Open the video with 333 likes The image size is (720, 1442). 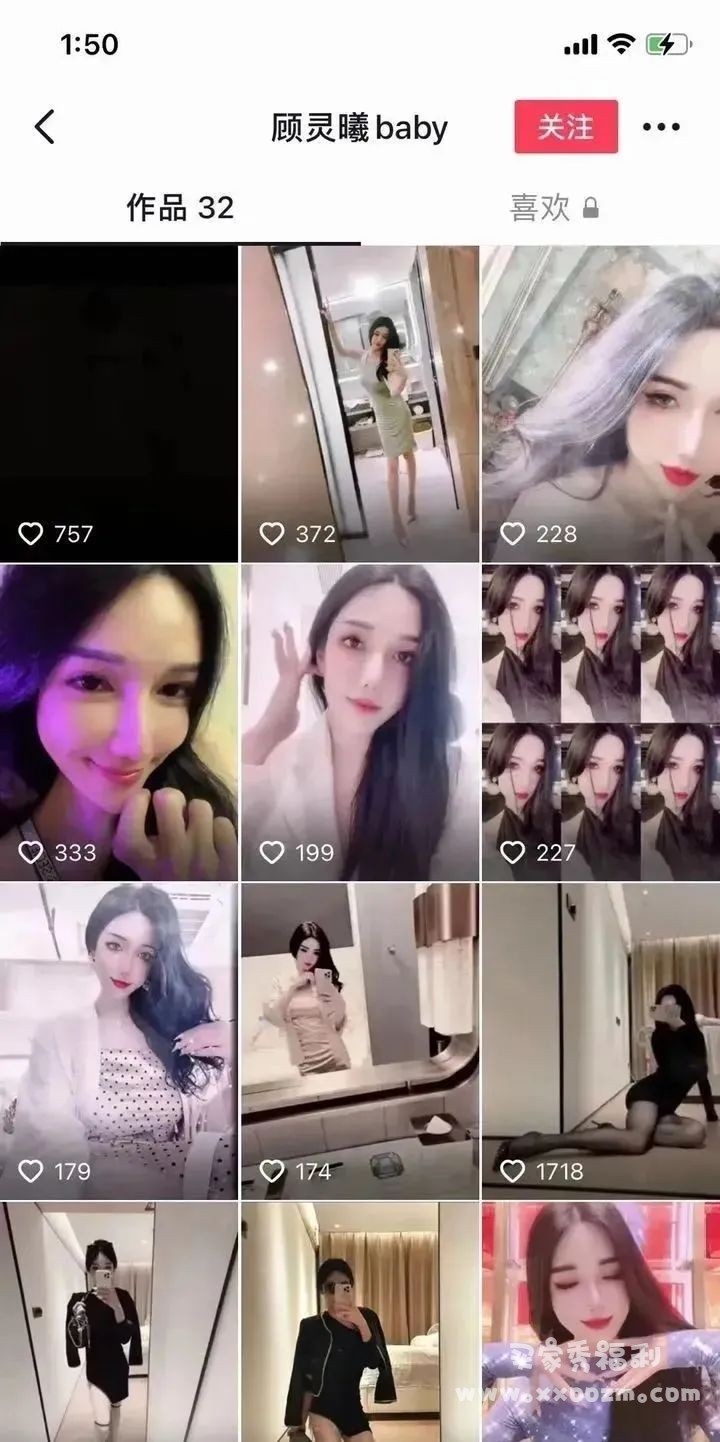click(119, 722)
